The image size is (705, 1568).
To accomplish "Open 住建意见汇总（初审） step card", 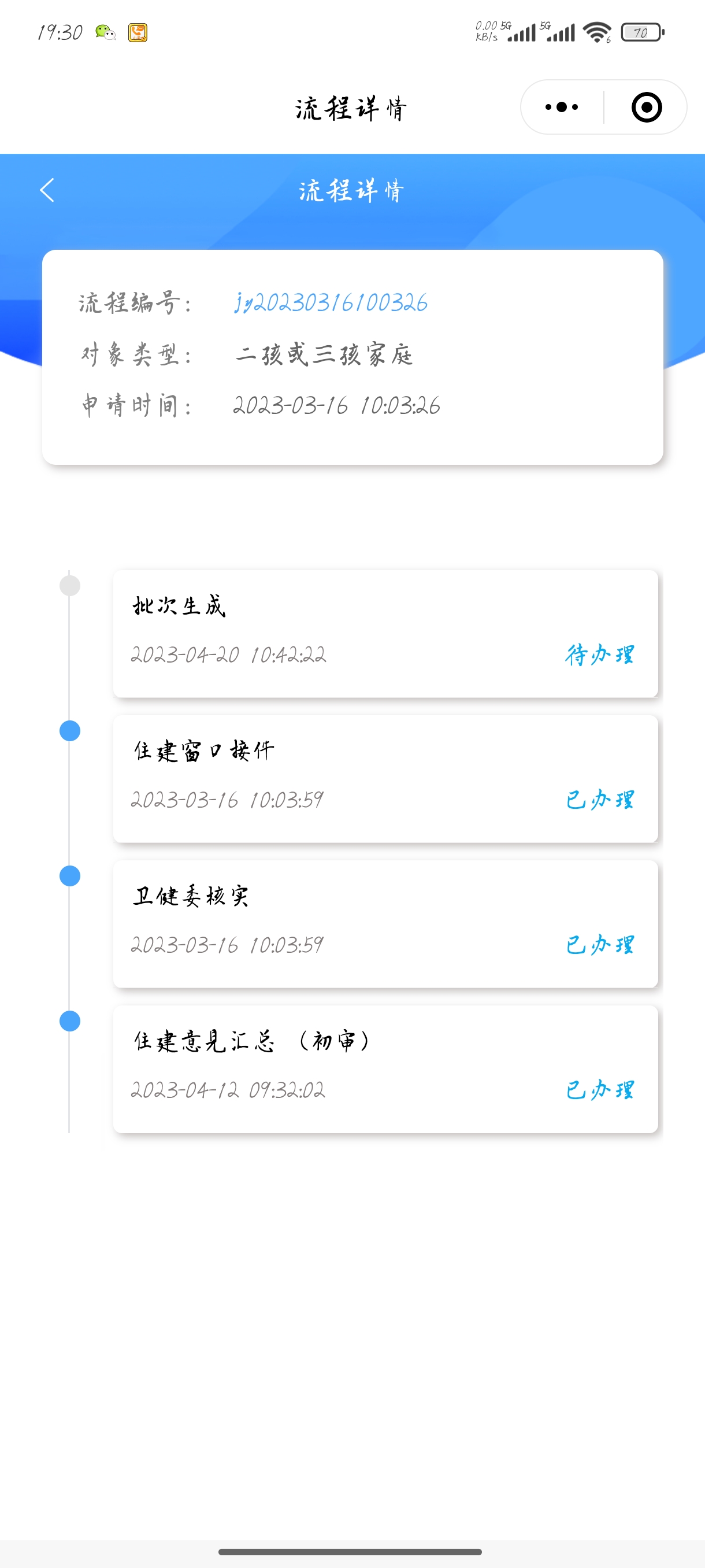I will click(385, 1068).
